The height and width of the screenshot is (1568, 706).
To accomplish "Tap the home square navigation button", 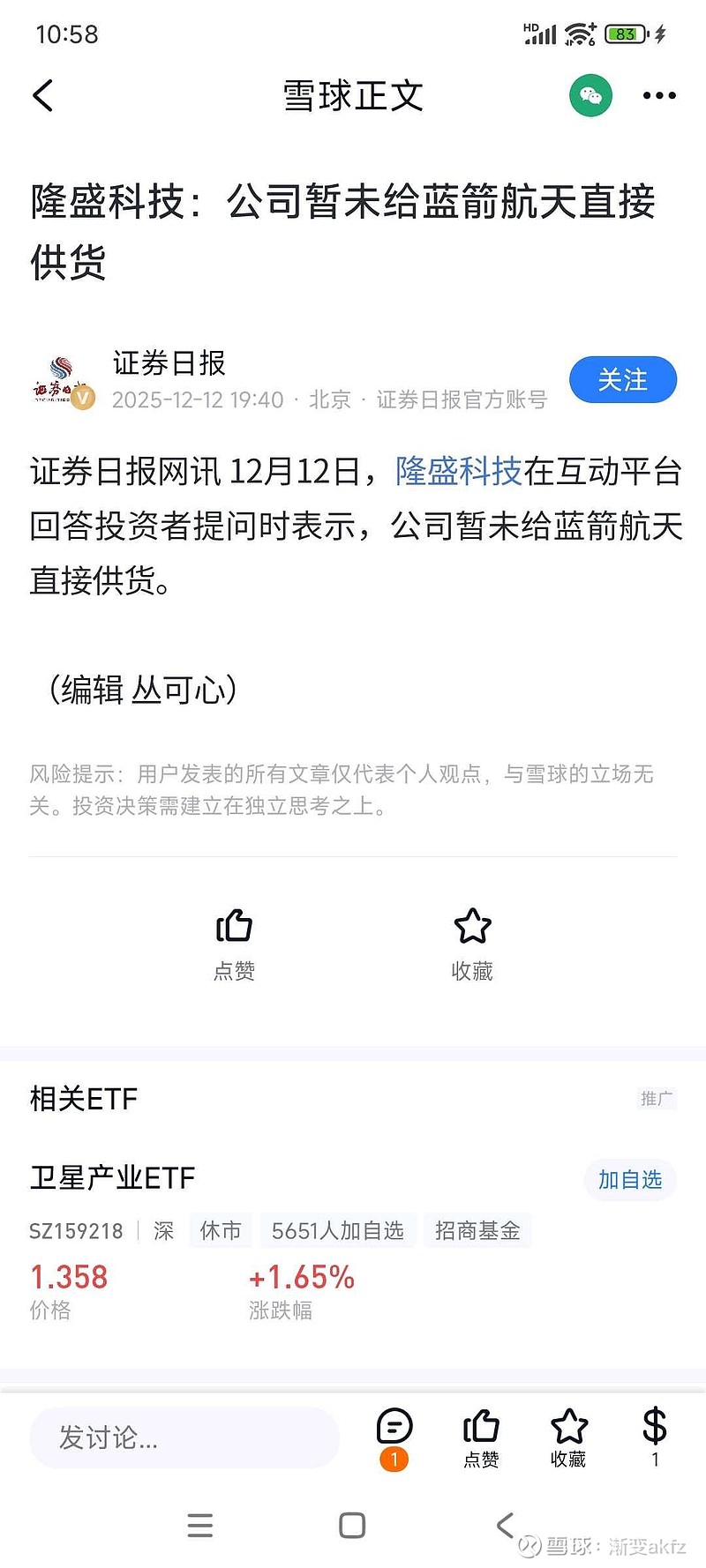I will (x=353, y=1526).
